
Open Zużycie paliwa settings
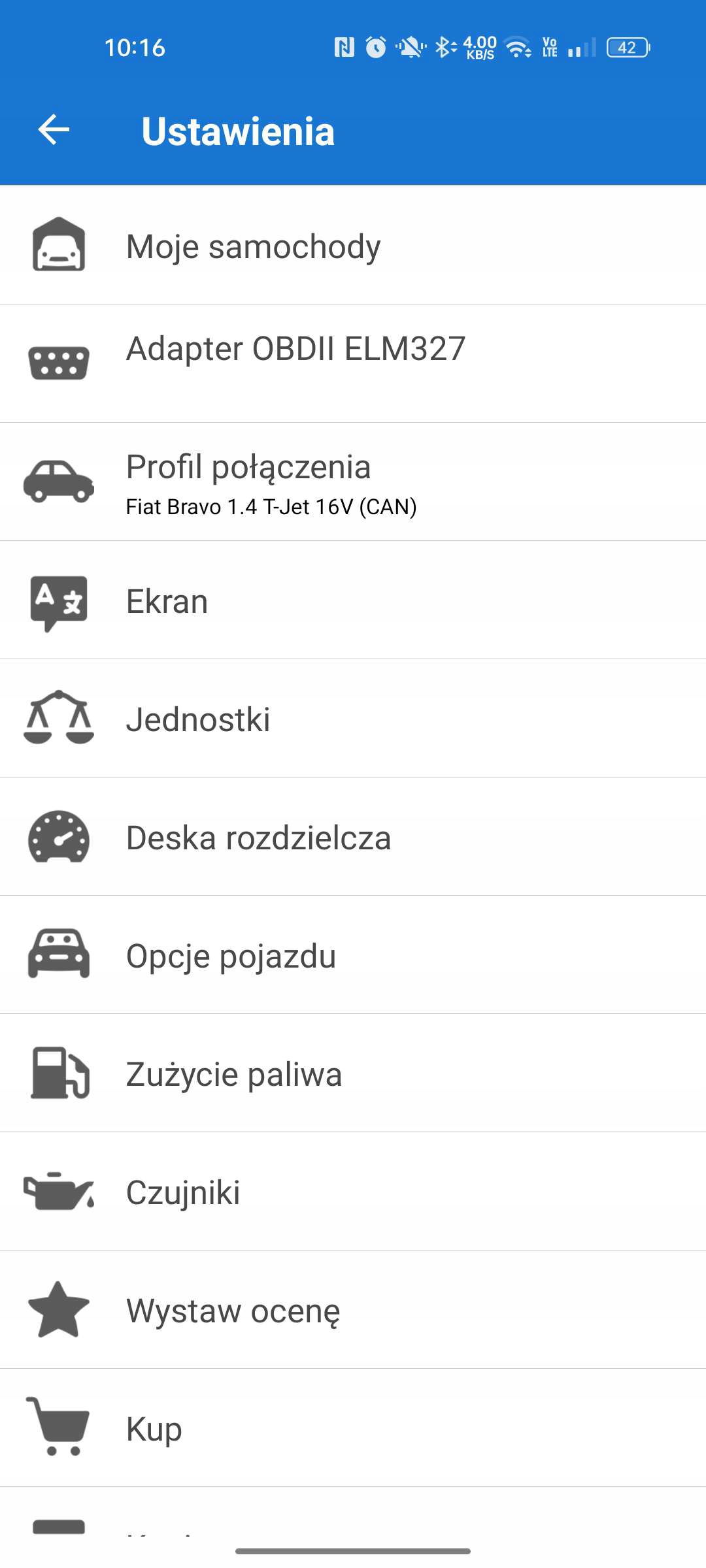point(353,1073)
